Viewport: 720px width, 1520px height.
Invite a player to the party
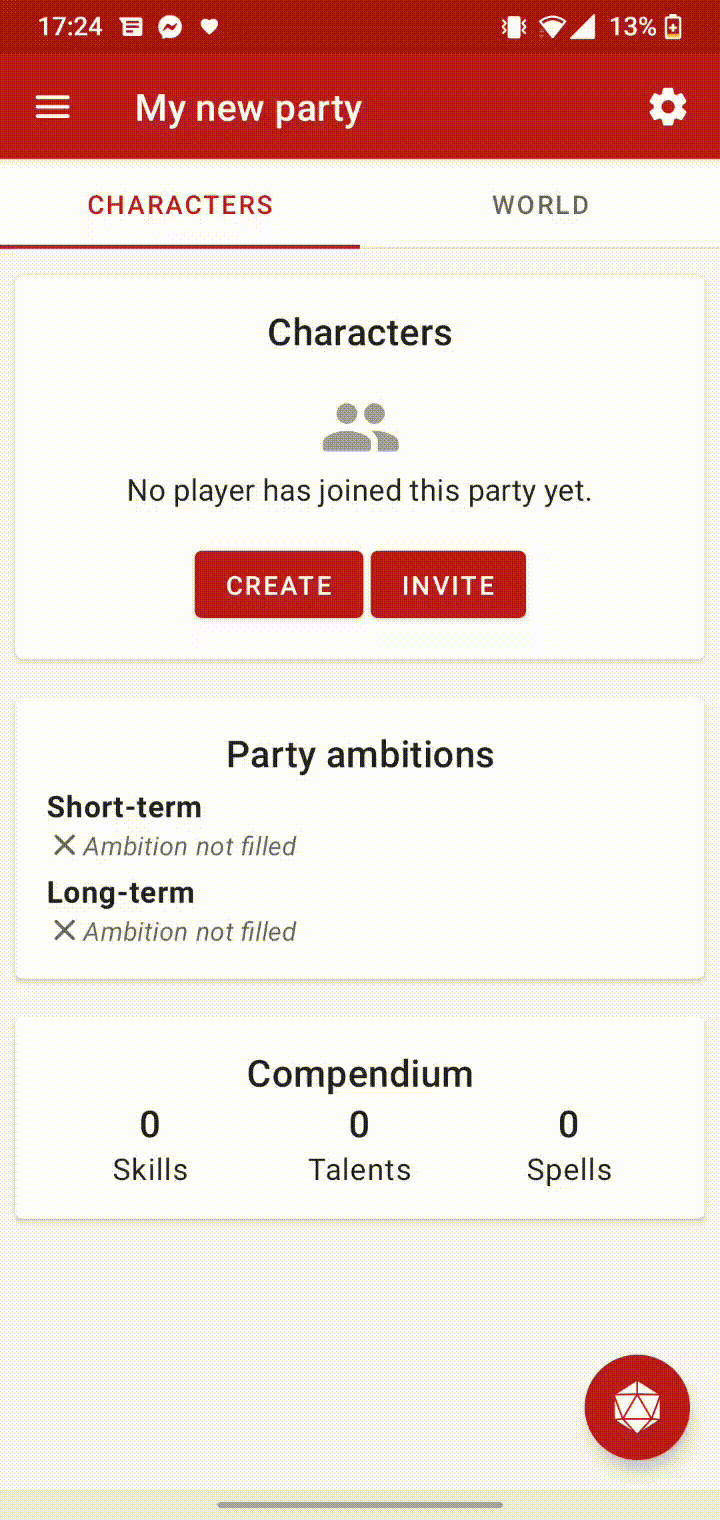tap(448, 585)
